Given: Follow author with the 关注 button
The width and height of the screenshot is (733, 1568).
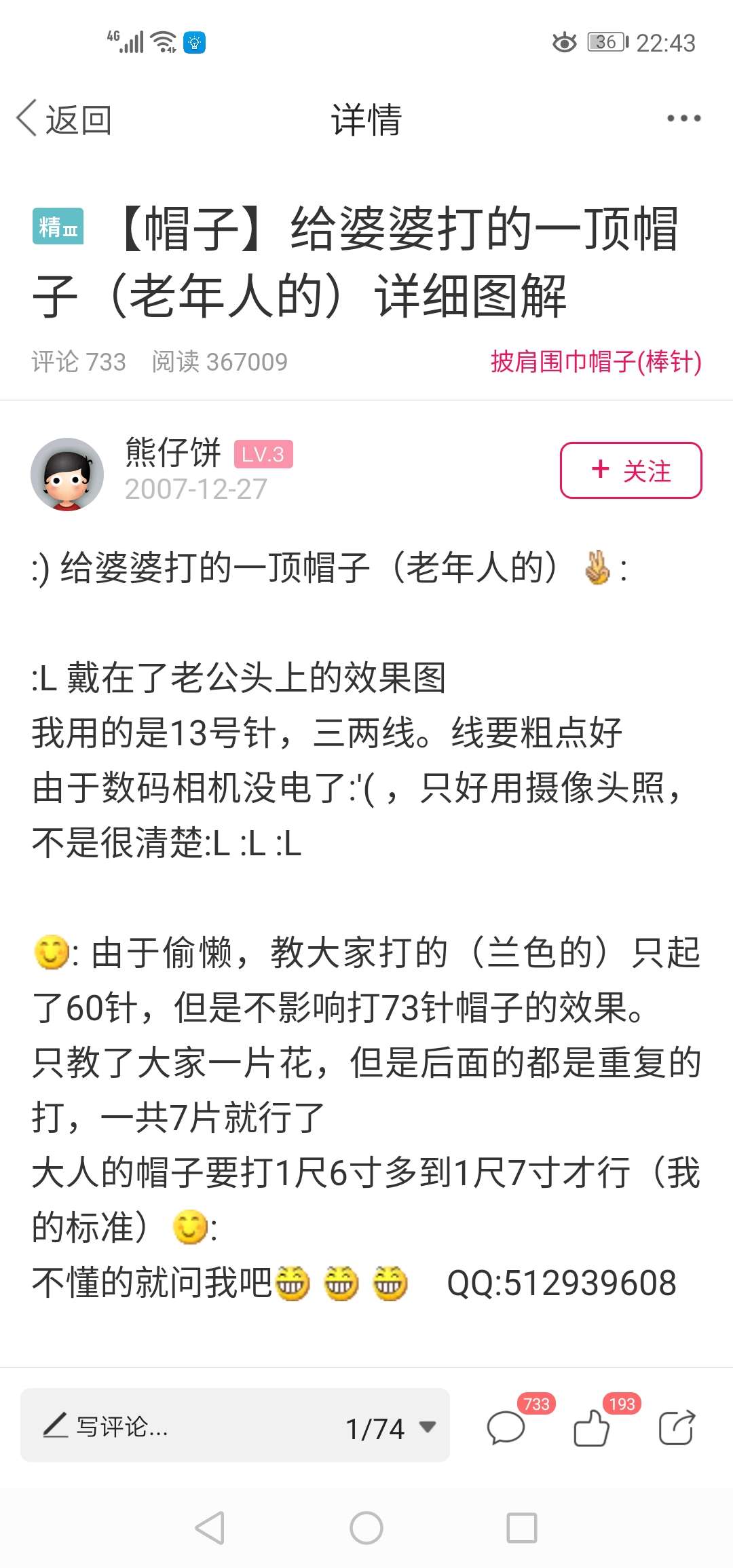Looking at the screenshot, I should pyautogui.click(x=631, y=470).
